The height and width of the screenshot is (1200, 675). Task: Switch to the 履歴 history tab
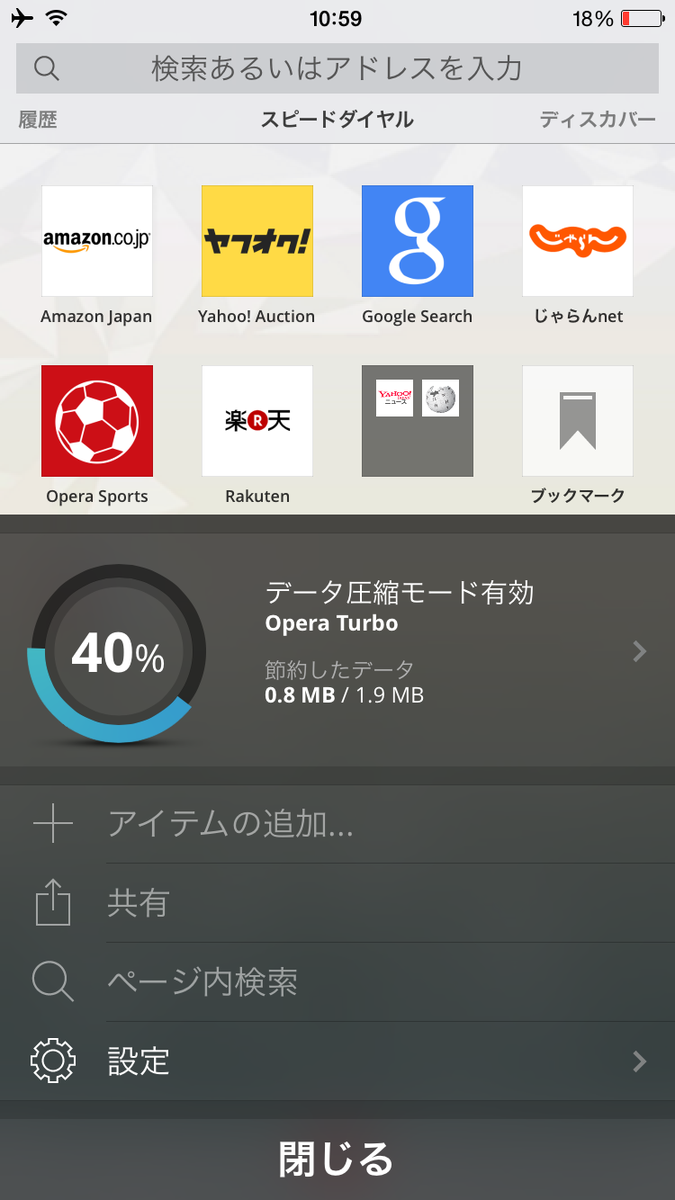coord(38,120)
